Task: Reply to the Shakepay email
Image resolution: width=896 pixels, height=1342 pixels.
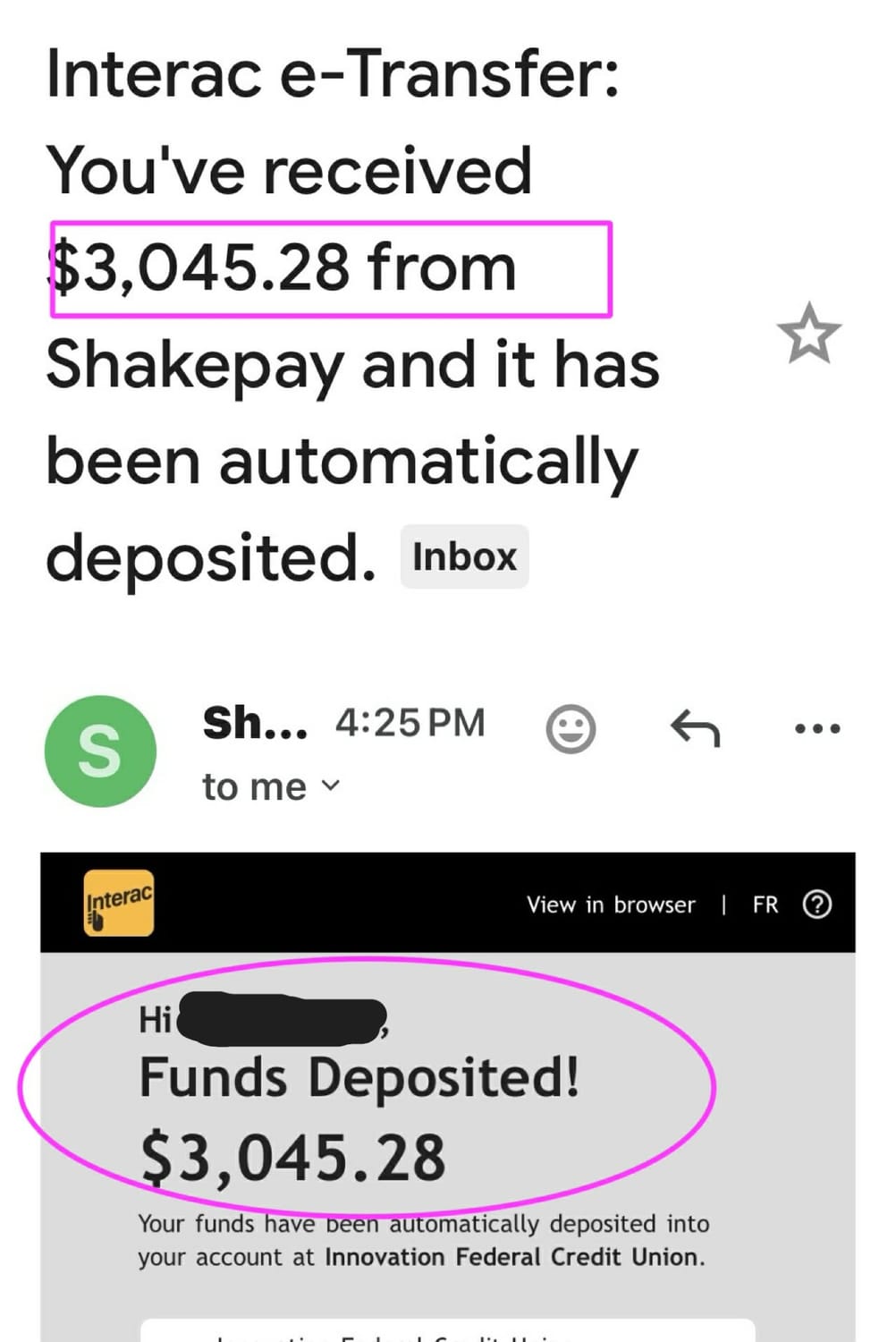Action: [x=695, y=728]
